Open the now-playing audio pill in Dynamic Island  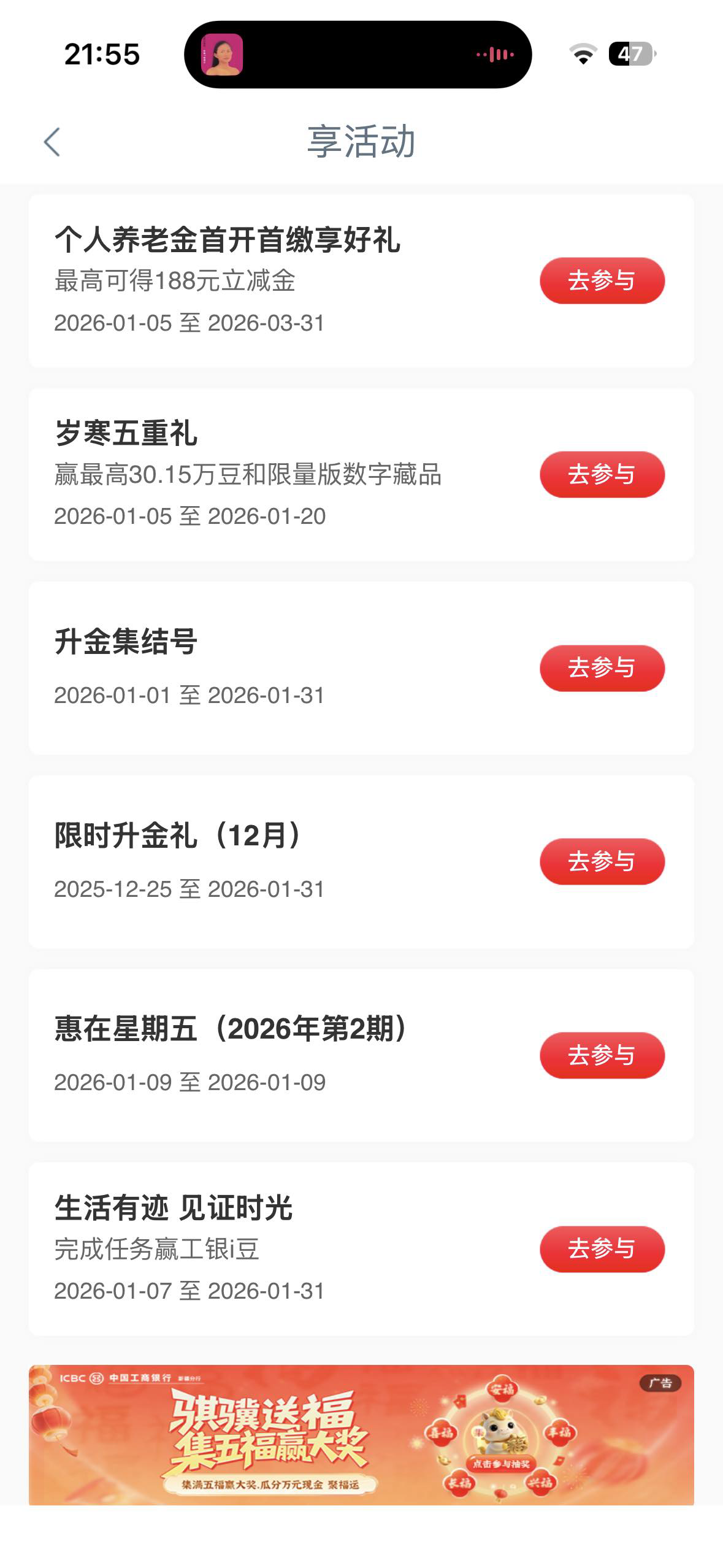pyautogui.click(x=358, y=55)
